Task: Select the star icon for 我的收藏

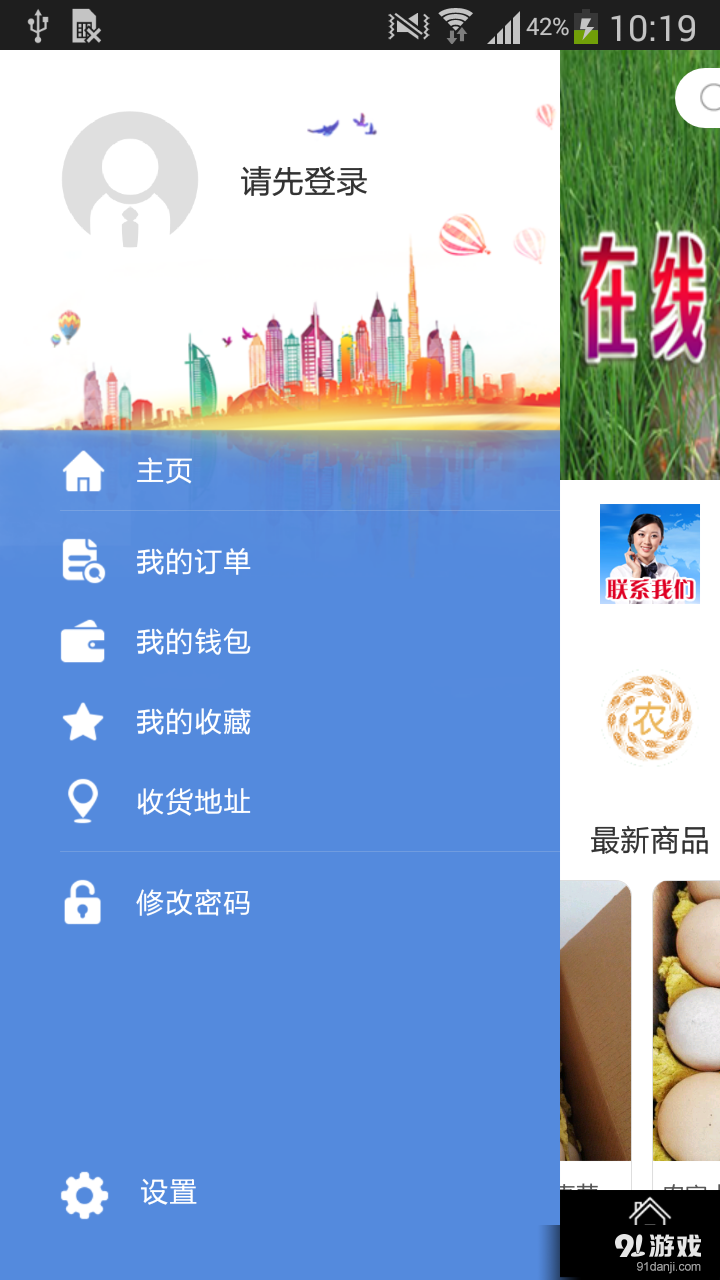Action: tap(83, 721)
